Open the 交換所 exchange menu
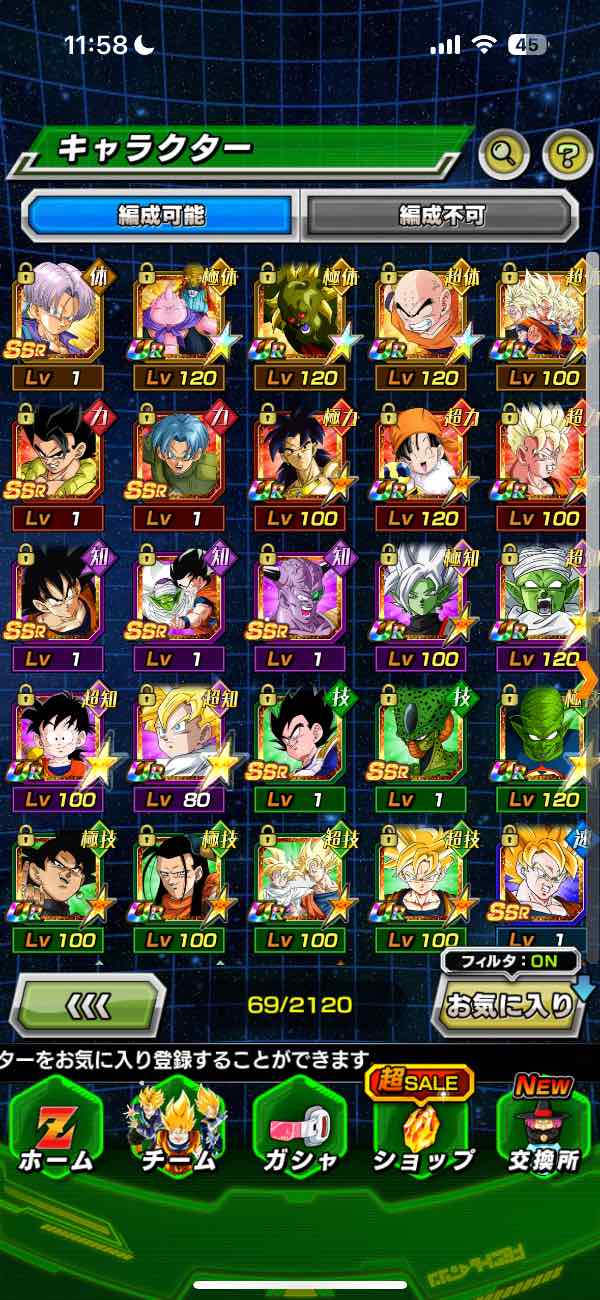Viewport: 600px width, 1300px height. pos(543,1130)
